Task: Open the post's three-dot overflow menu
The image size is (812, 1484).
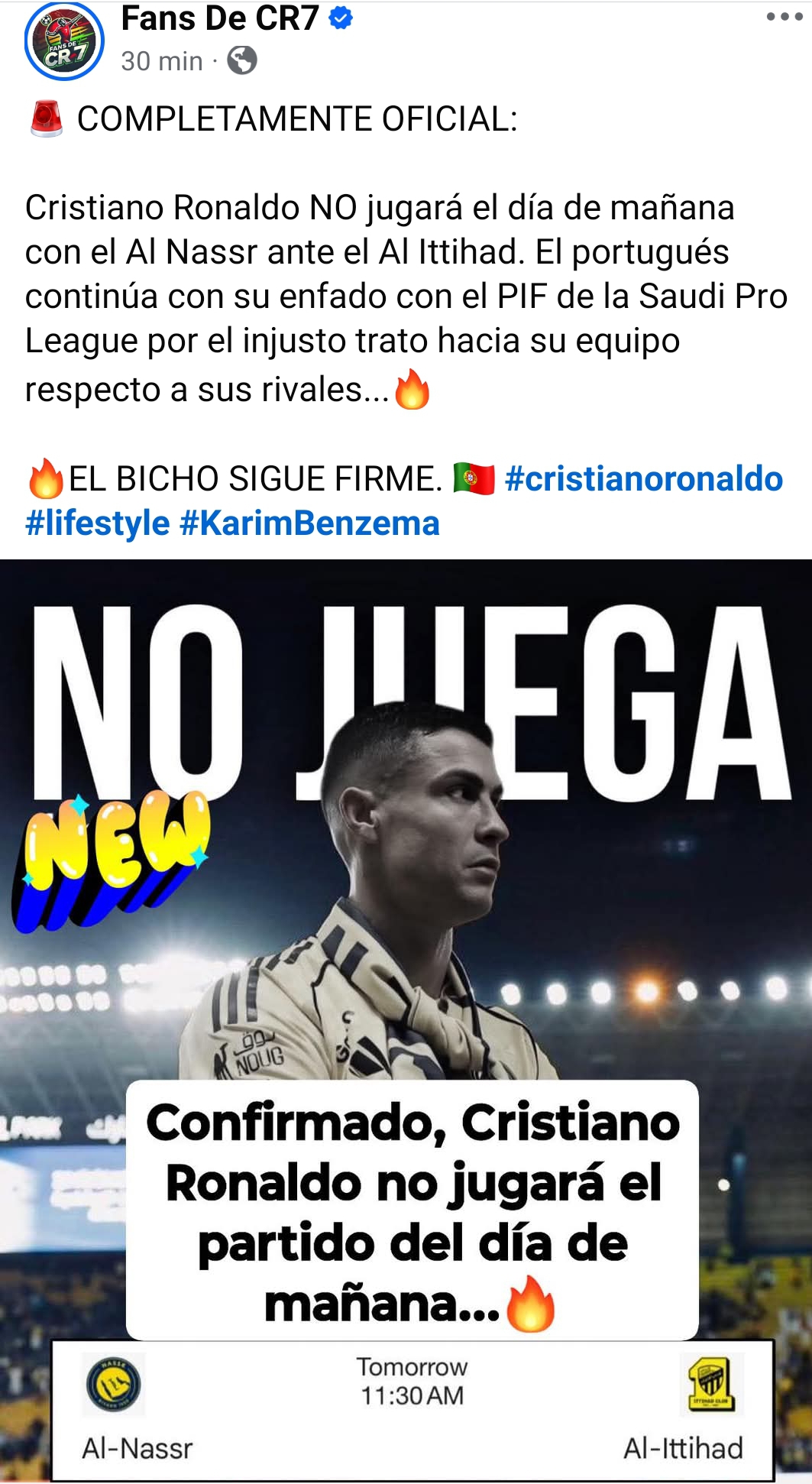Action: coord(784,17)
